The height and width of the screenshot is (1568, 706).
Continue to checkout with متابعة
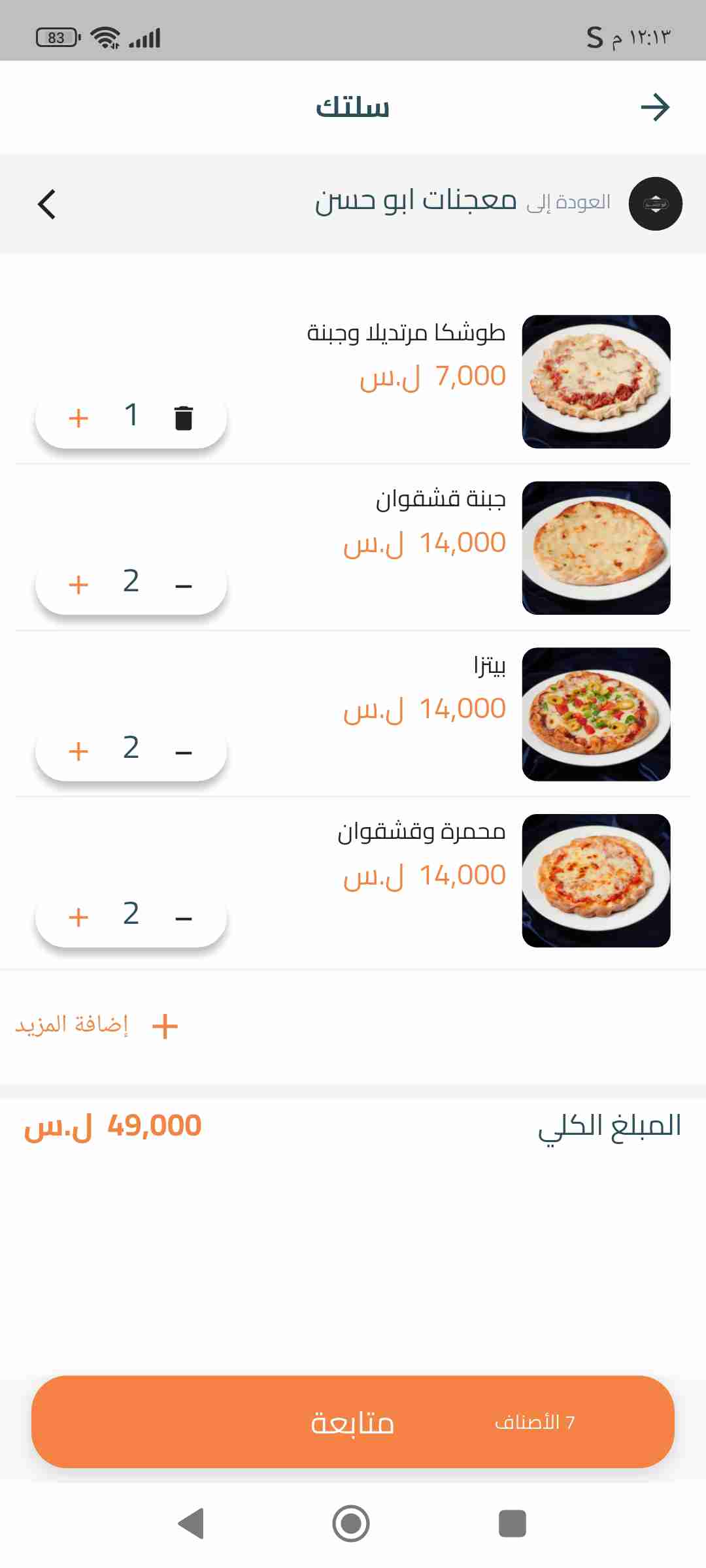pyautogui.click(x=353, y=1422)
